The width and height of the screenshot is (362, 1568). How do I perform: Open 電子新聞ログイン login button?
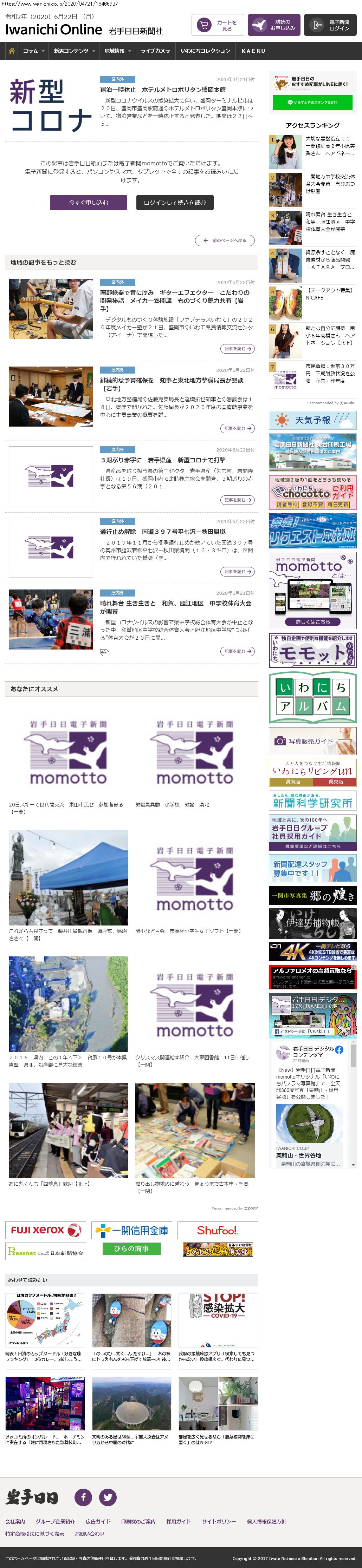(x=330, y=25)
